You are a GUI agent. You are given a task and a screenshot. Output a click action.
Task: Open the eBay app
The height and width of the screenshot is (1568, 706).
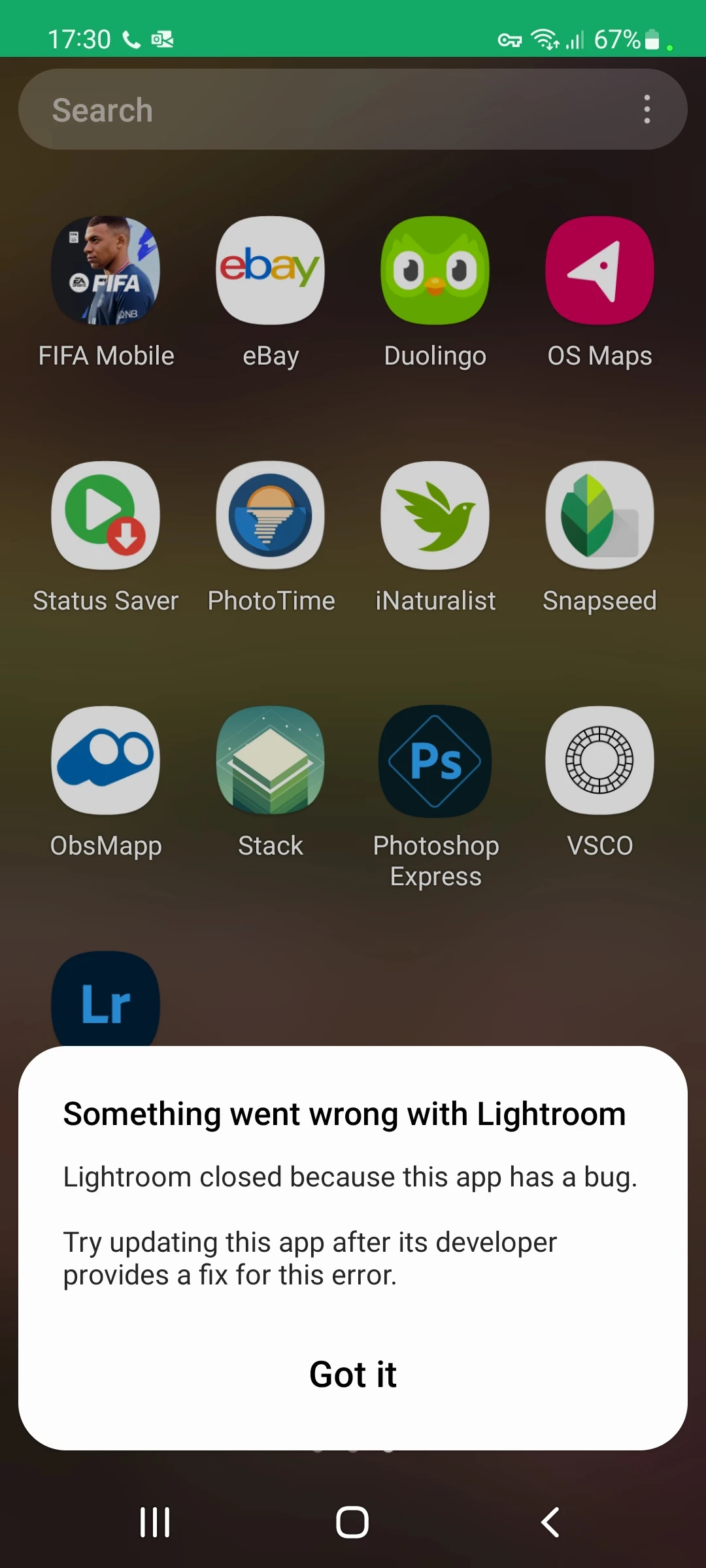click(x=270, y=270)
